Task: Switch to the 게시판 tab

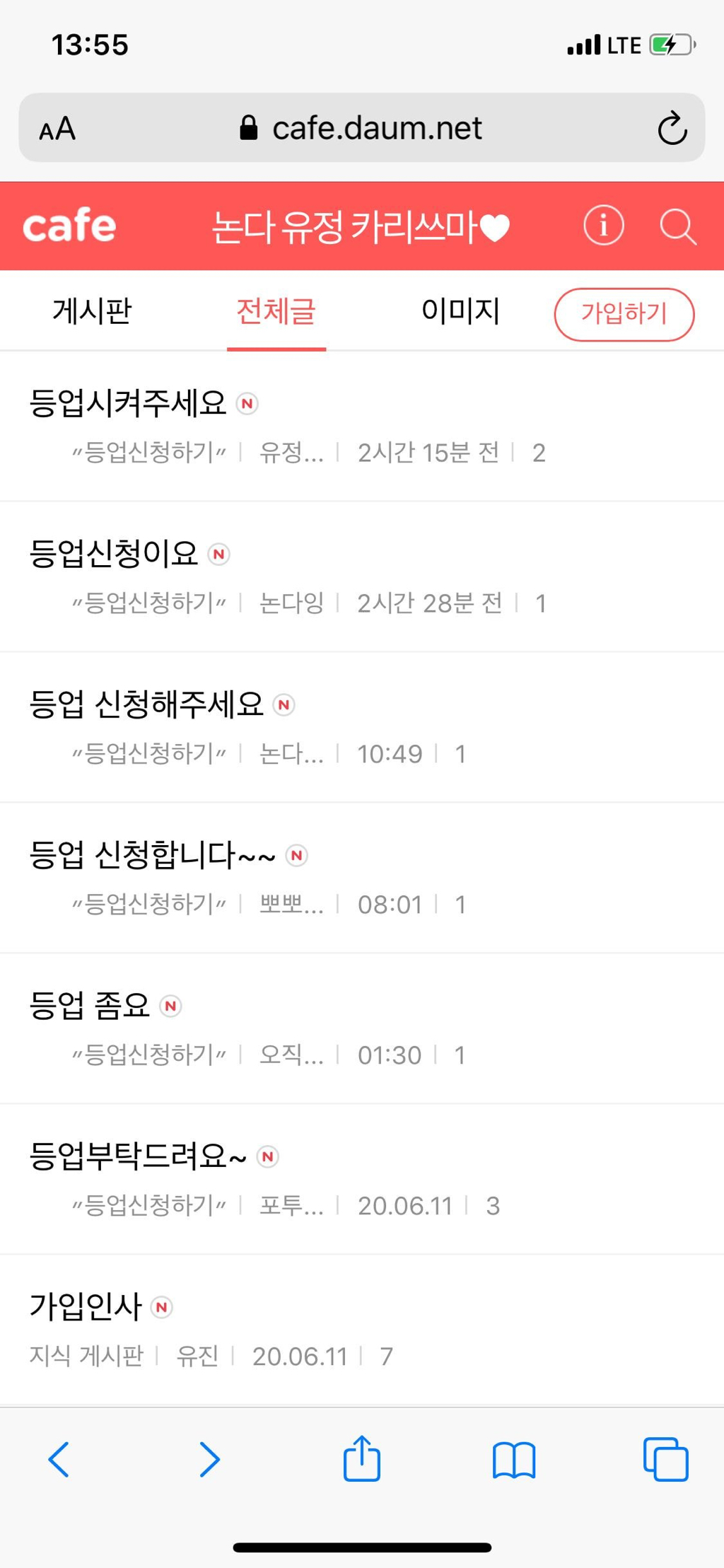Action: 92,311
